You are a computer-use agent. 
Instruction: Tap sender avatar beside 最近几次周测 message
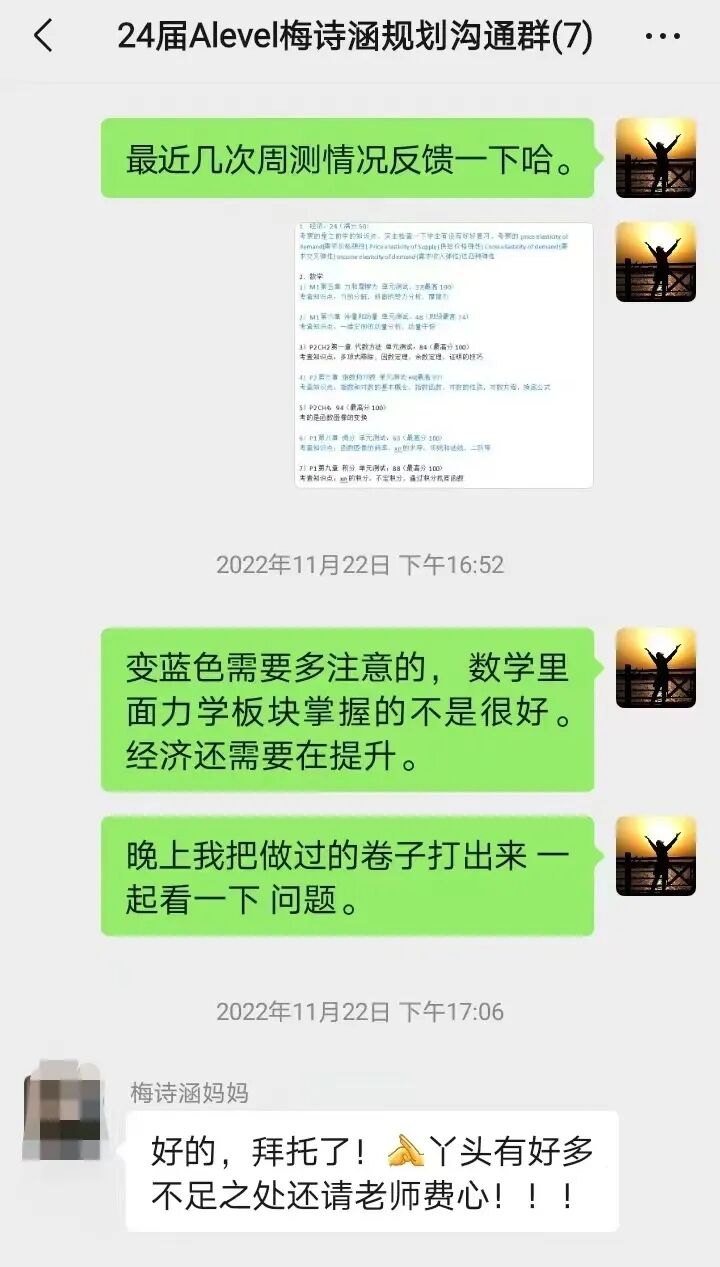[x=655, y=158]
